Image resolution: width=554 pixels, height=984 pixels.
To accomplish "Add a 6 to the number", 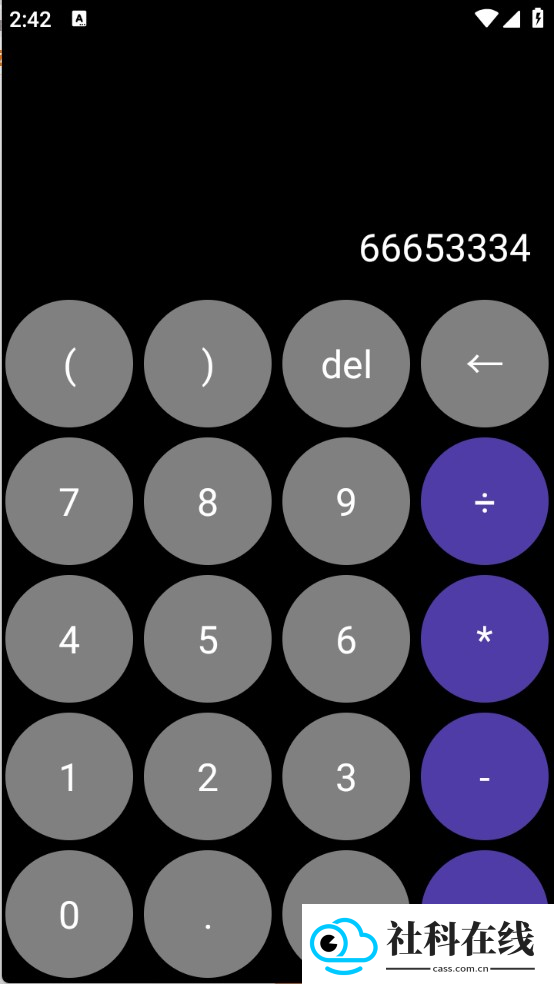I will tap(346, 639).
